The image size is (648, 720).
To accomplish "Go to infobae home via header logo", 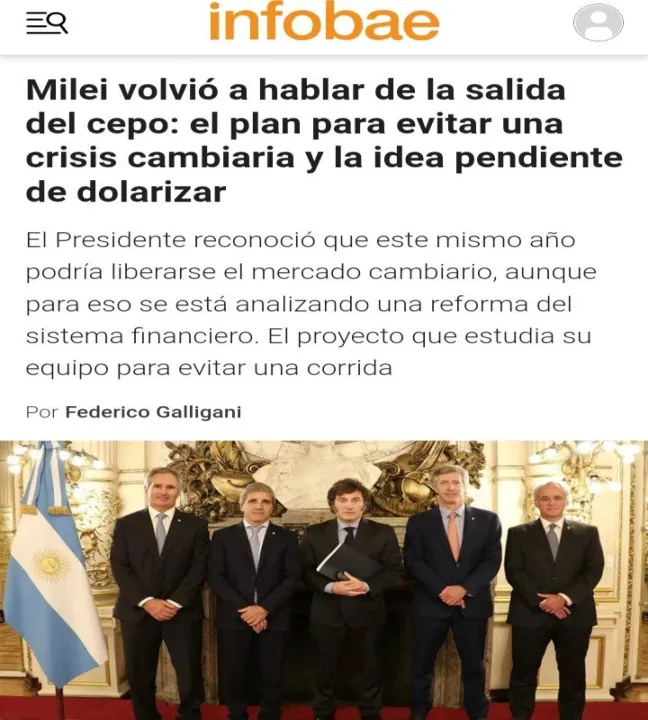I will [x=323, y=22].
